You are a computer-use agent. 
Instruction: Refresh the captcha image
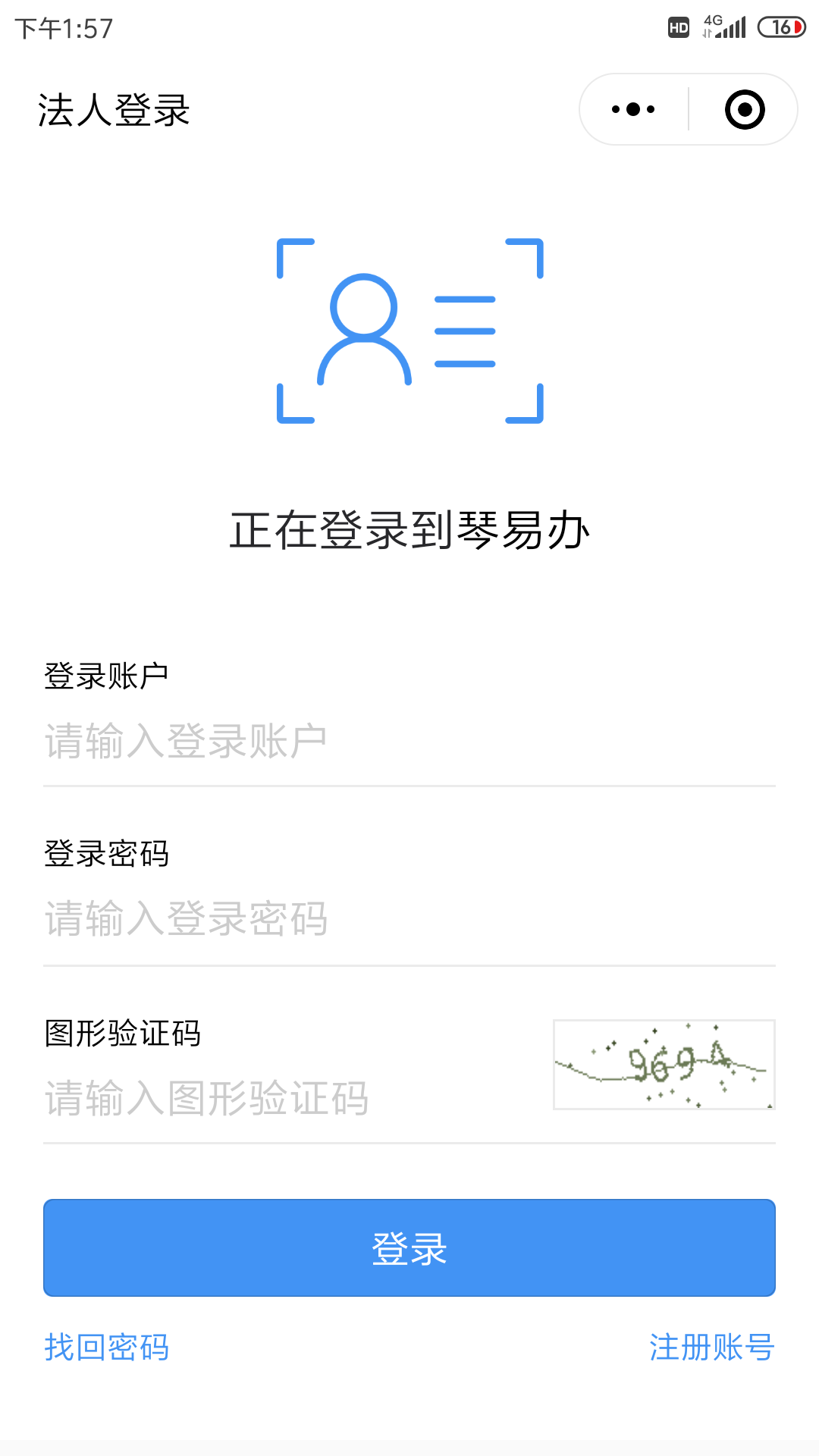pos(664,1065)
